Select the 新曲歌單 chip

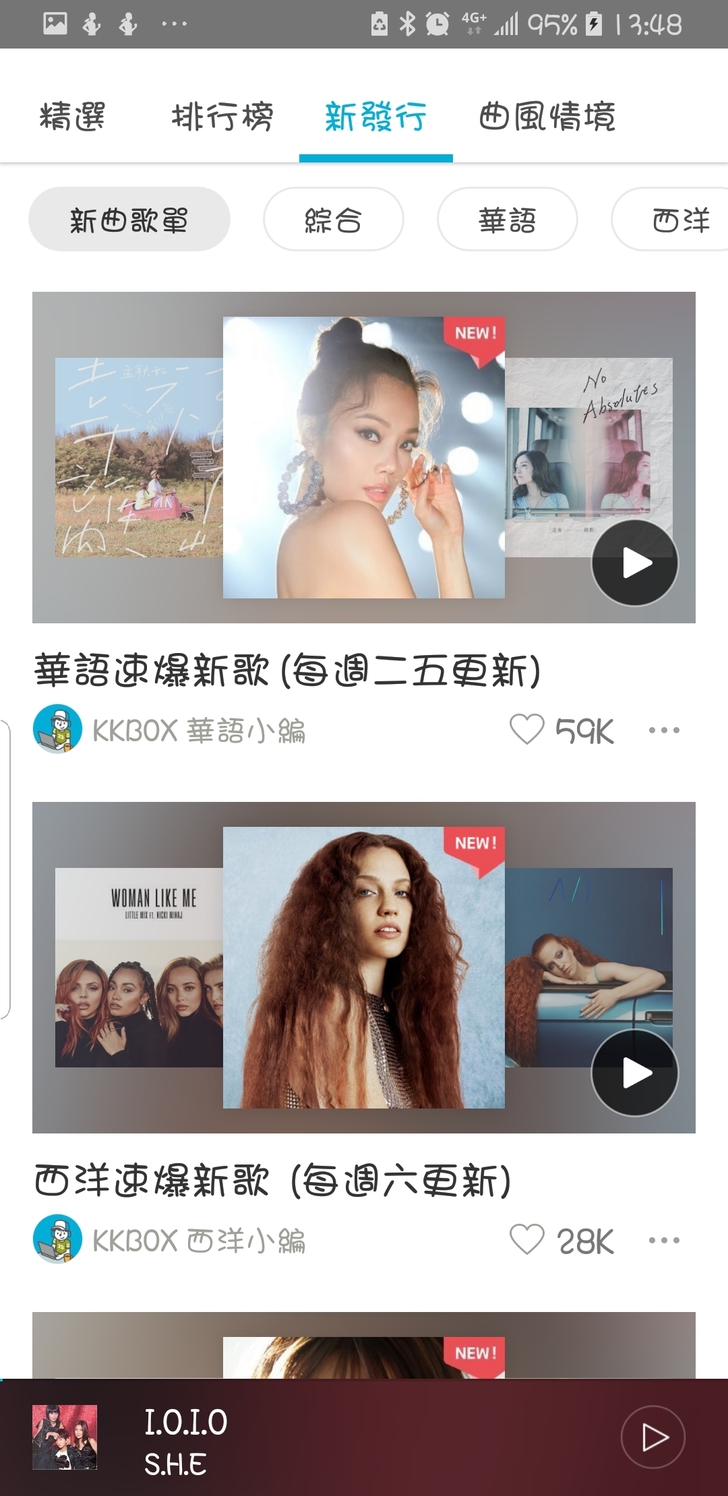point(129,220)
